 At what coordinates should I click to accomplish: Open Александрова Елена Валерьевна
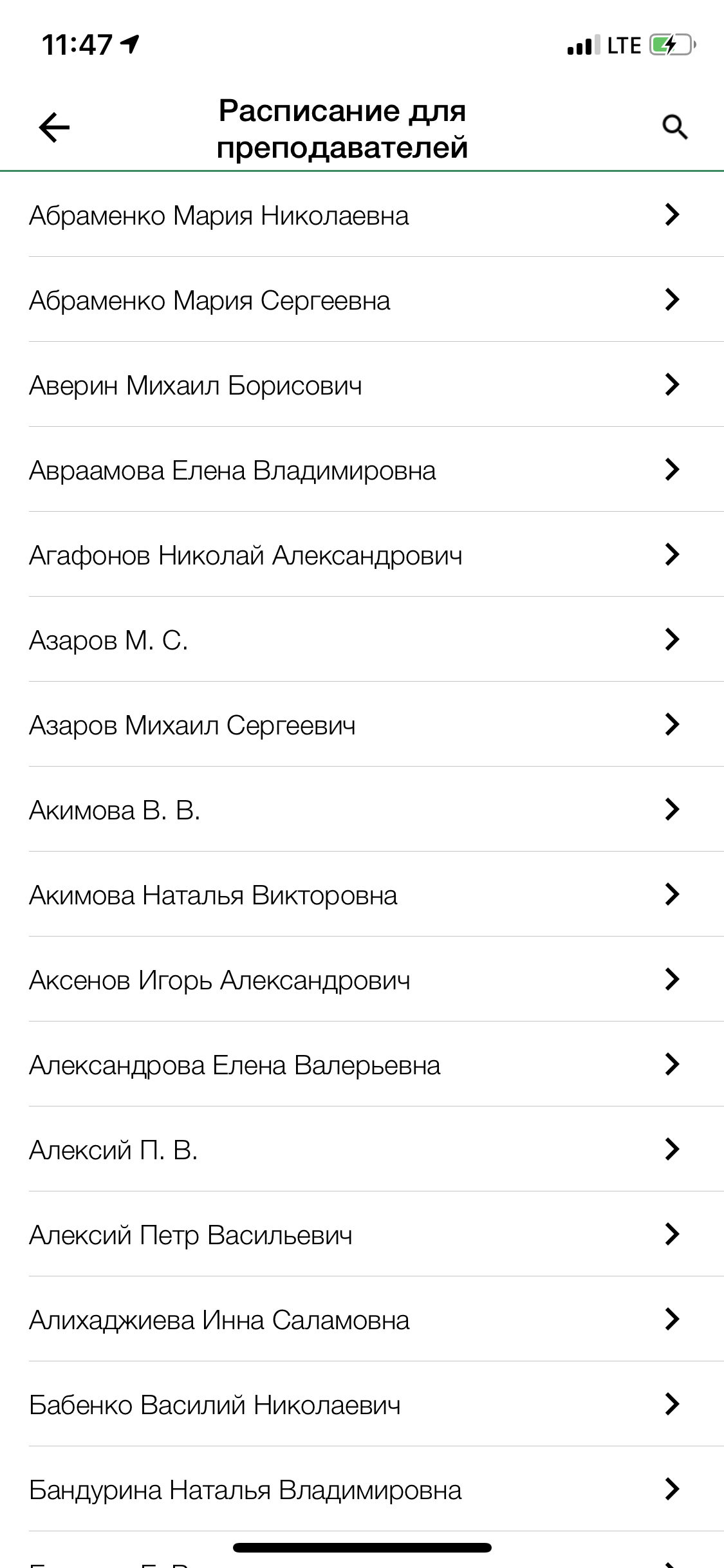point(235,1065)
